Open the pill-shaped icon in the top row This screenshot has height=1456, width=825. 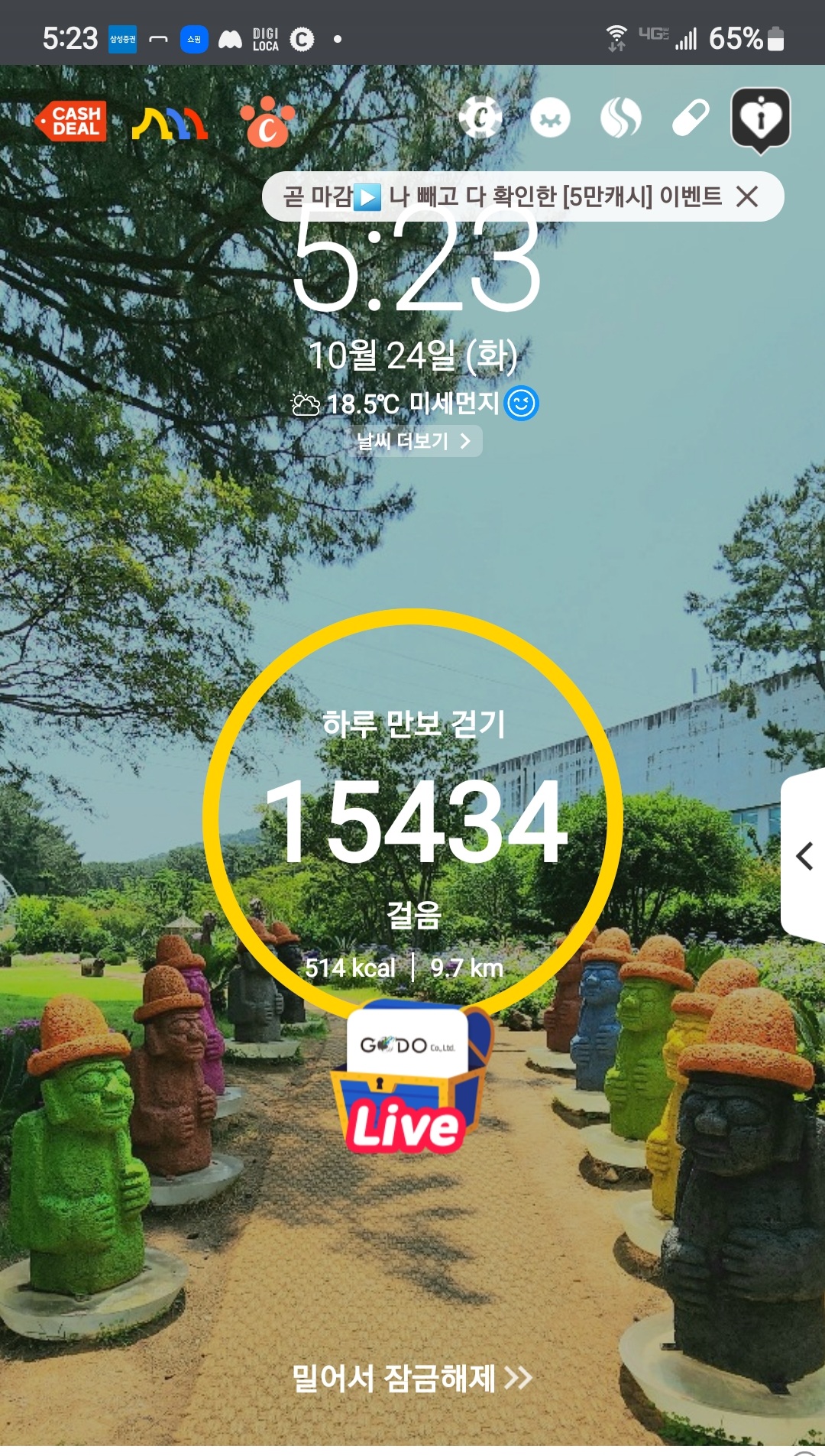click(x=691, y=118)
